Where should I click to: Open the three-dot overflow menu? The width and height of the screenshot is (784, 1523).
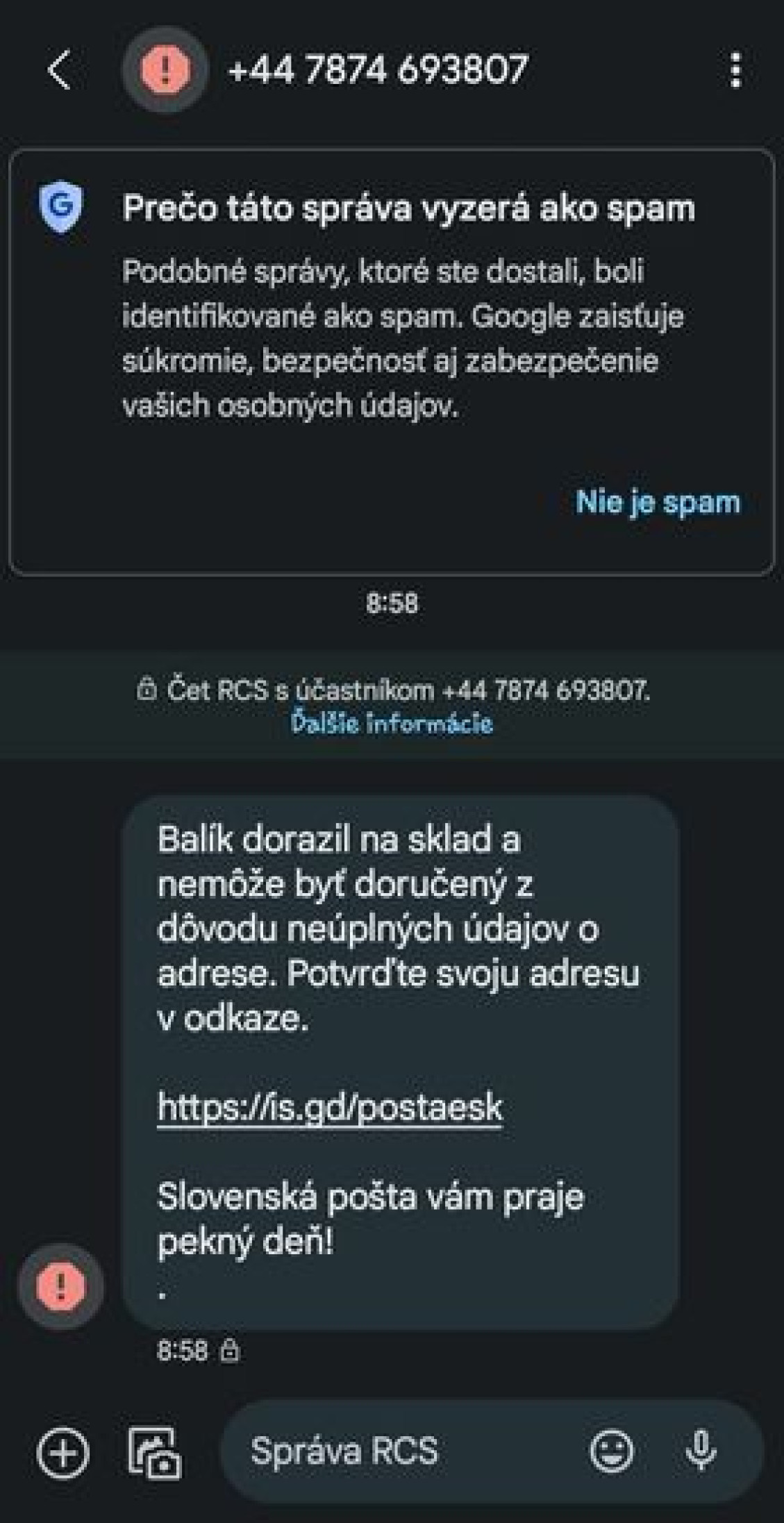pyautogui.click(x=735, y=70)
